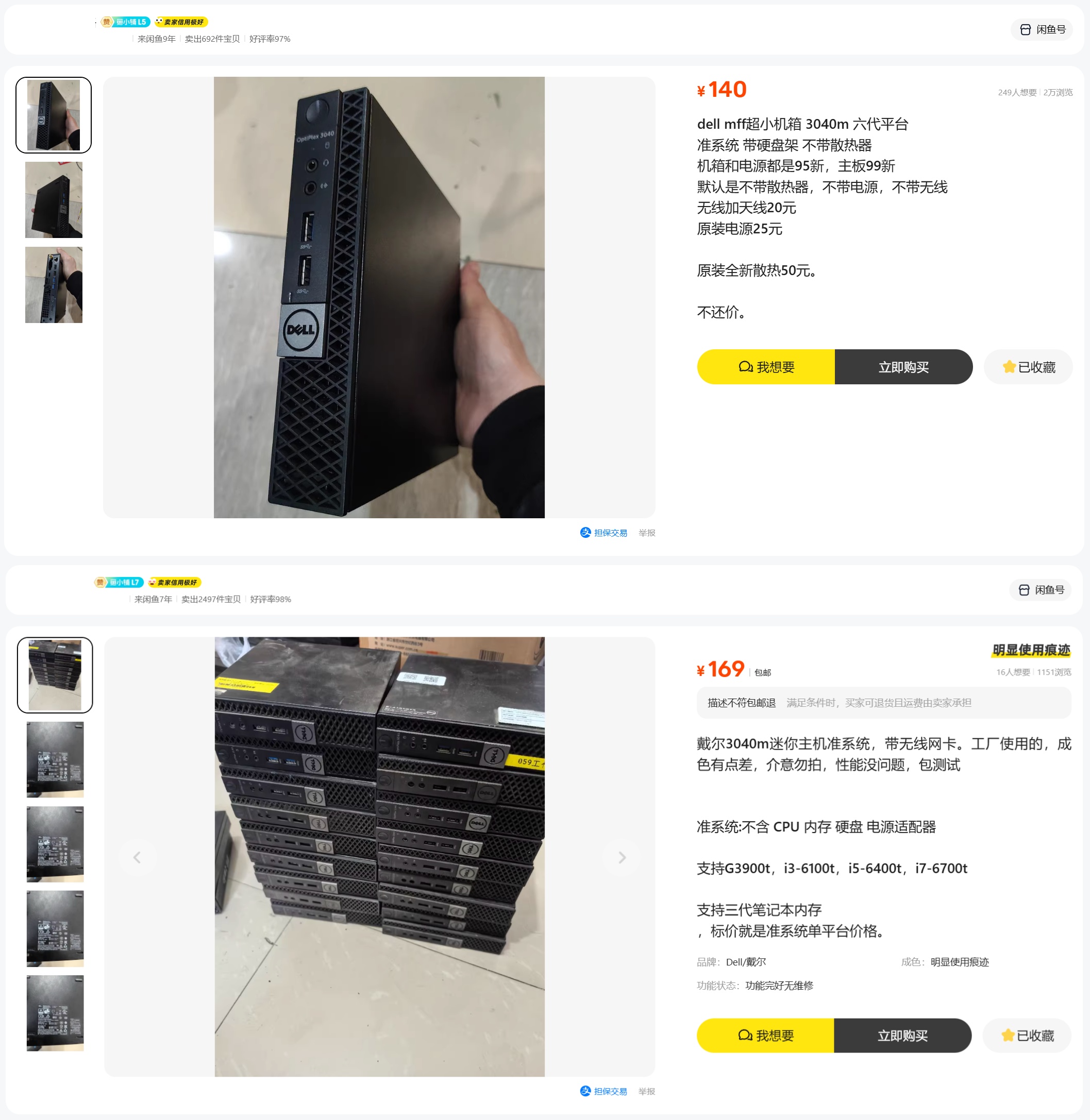Tap 立即购买 on the ¥140 listing
This screenshot has width=1090, height=1120.
903,367
